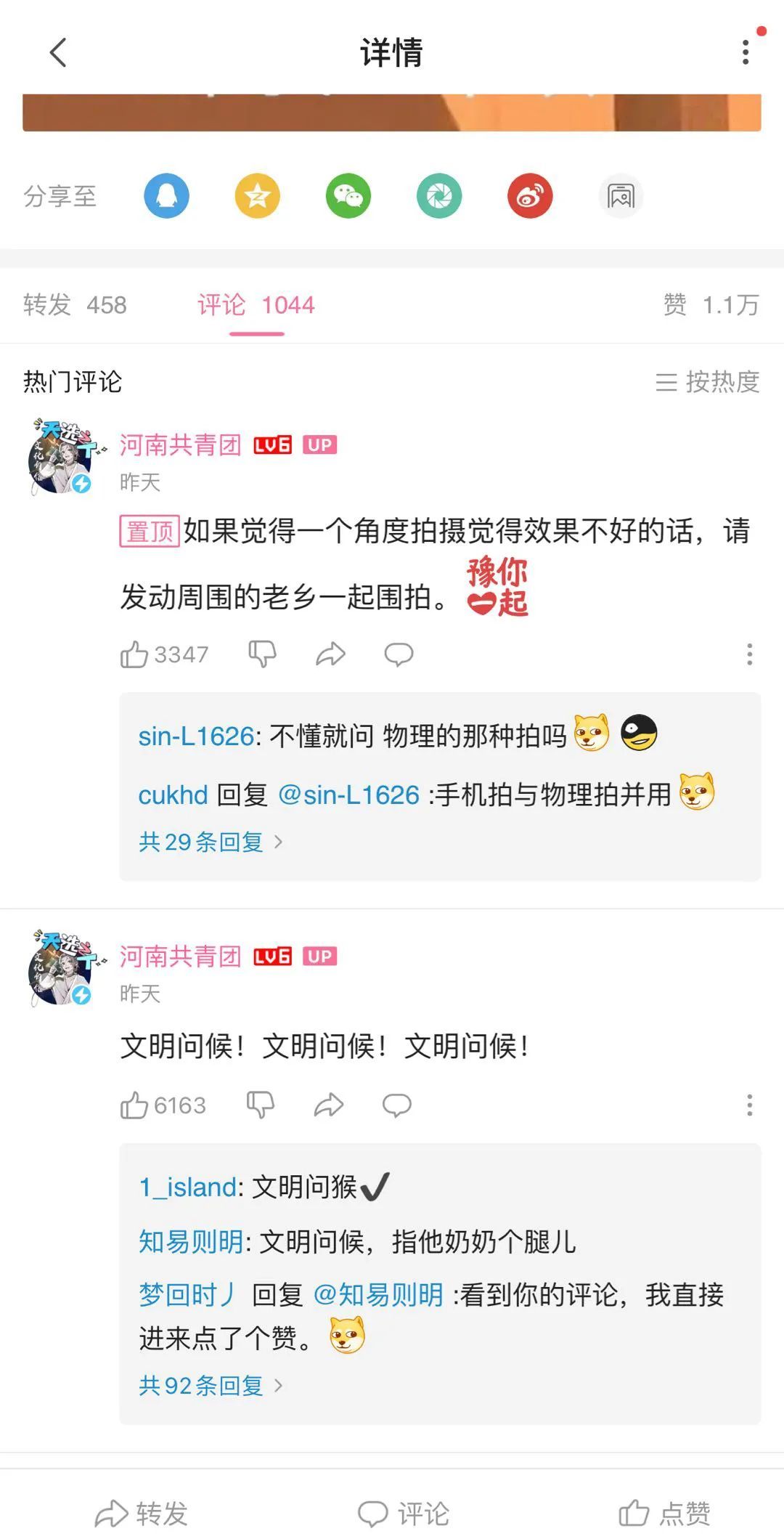
Task: Open the 赞 1.1万 likes tab
Action: click(711, 305)
